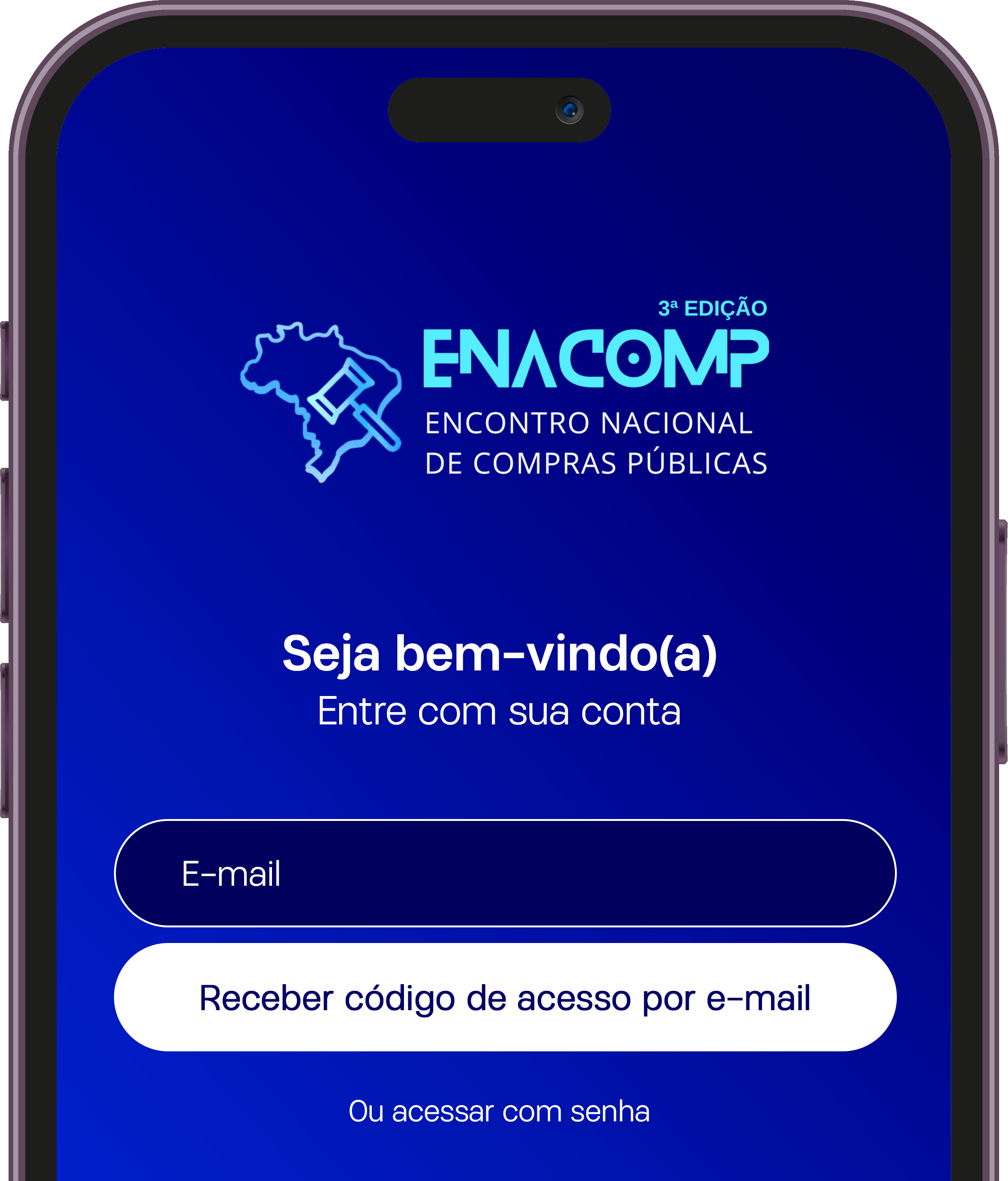Open 'Ou acessar com senha' option
Screen dimensions: 1008x1181
coord(499,1111)
